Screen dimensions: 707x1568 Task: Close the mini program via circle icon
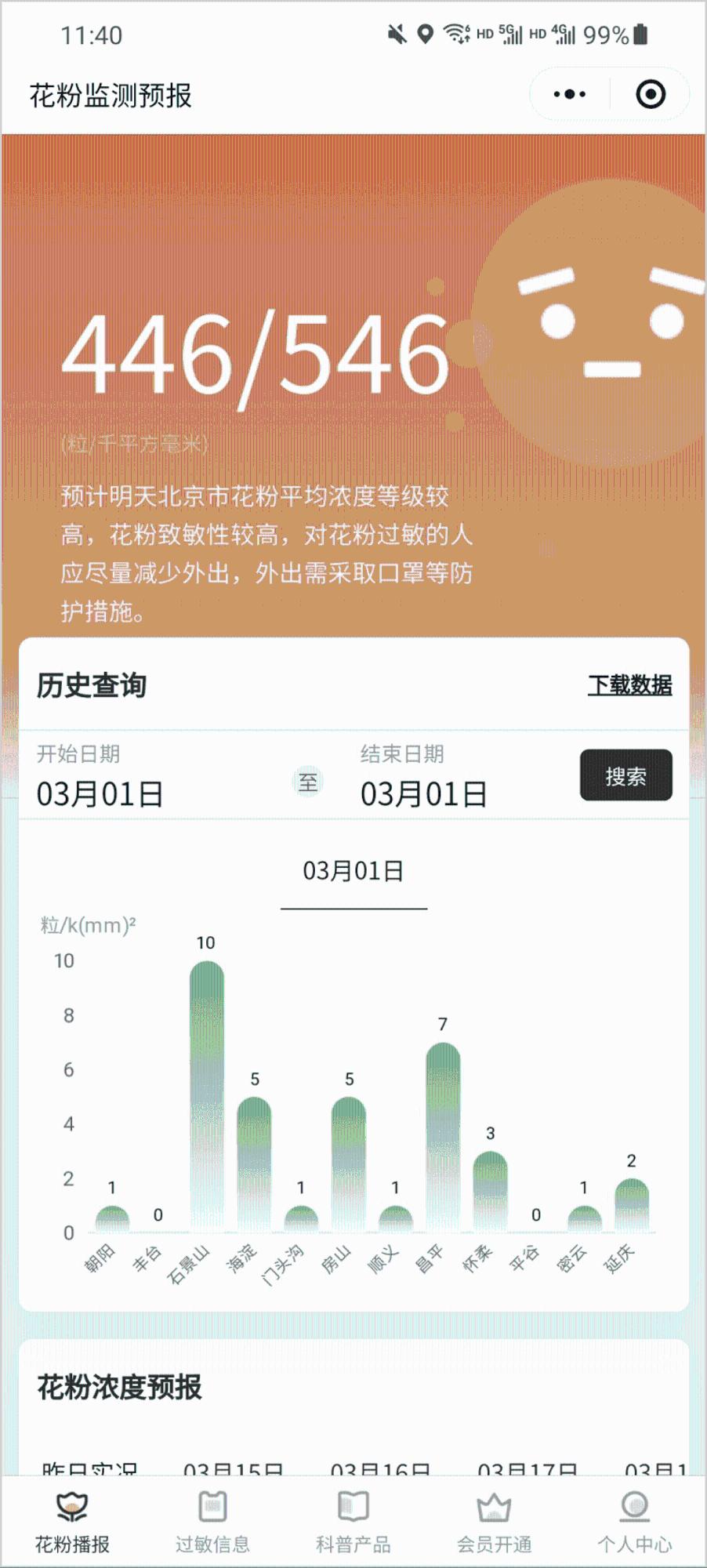[651, 94]
